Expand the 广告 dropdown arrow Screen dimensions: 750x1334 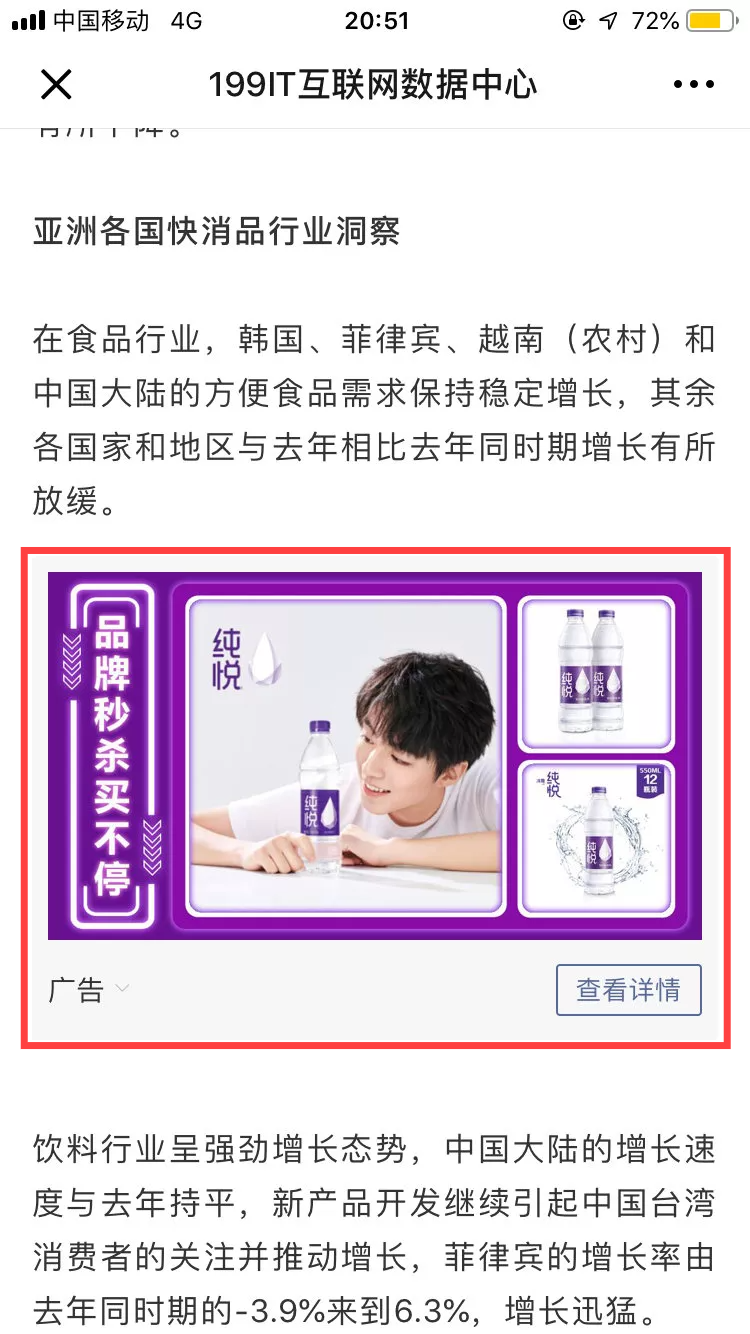122,990
